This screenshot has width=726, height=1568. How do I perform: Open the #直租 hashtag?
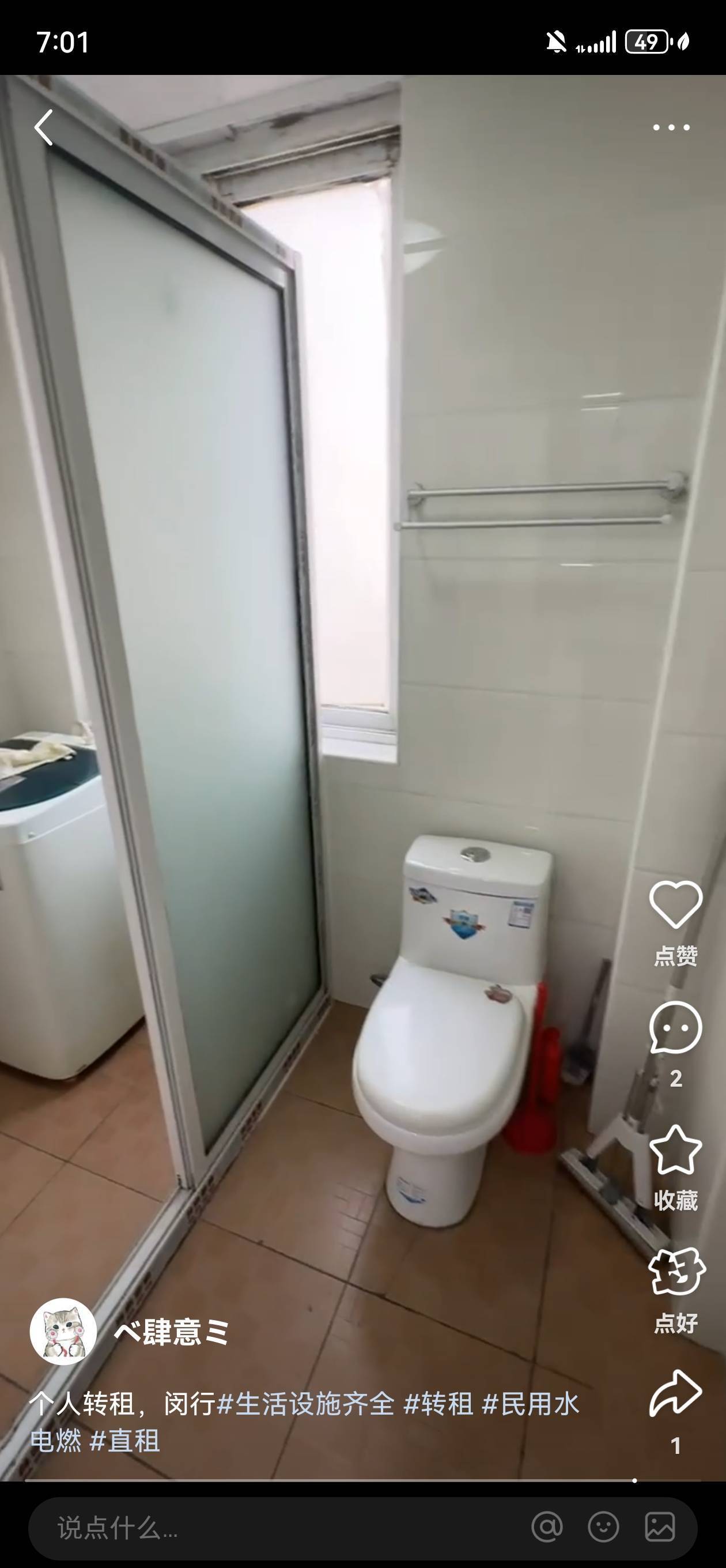[x=125, y=1441]
